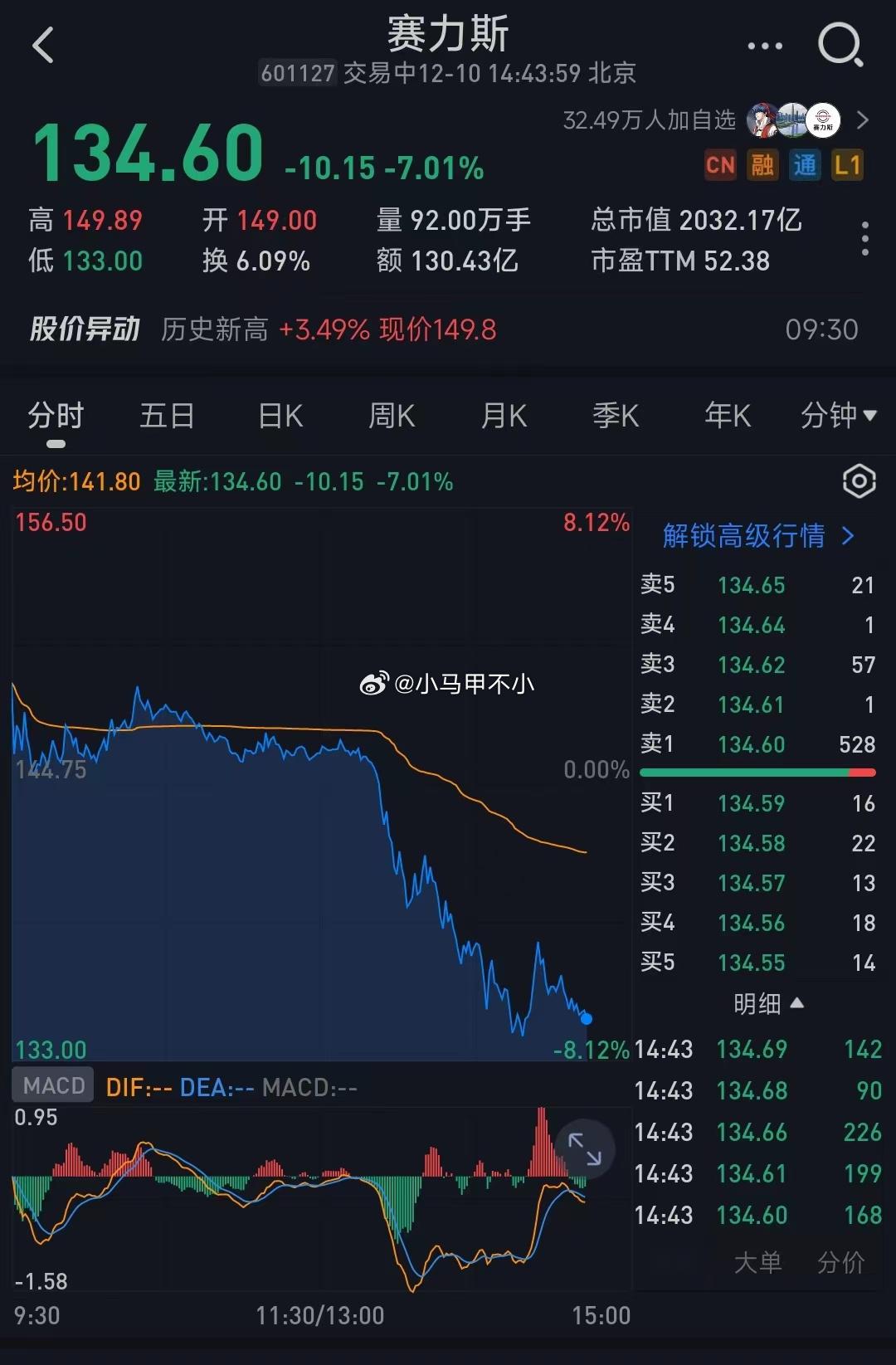The width and height of the screenshot is (896, 1365).
Task: Collapse the 明细 trade detail list
Action: coord(766,1002)
